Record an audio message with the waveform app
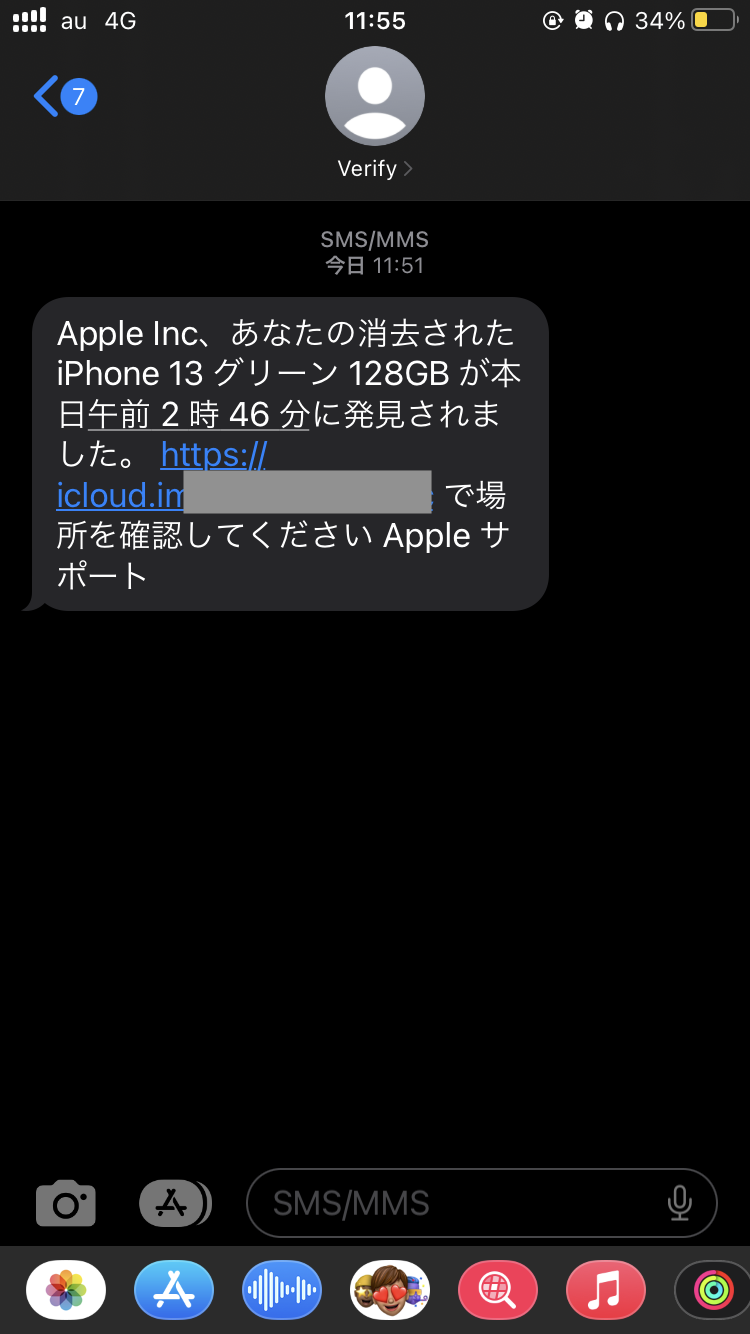Image resolution: width=750 pixels, height=1334 pixels. [x=282, y=1290]
